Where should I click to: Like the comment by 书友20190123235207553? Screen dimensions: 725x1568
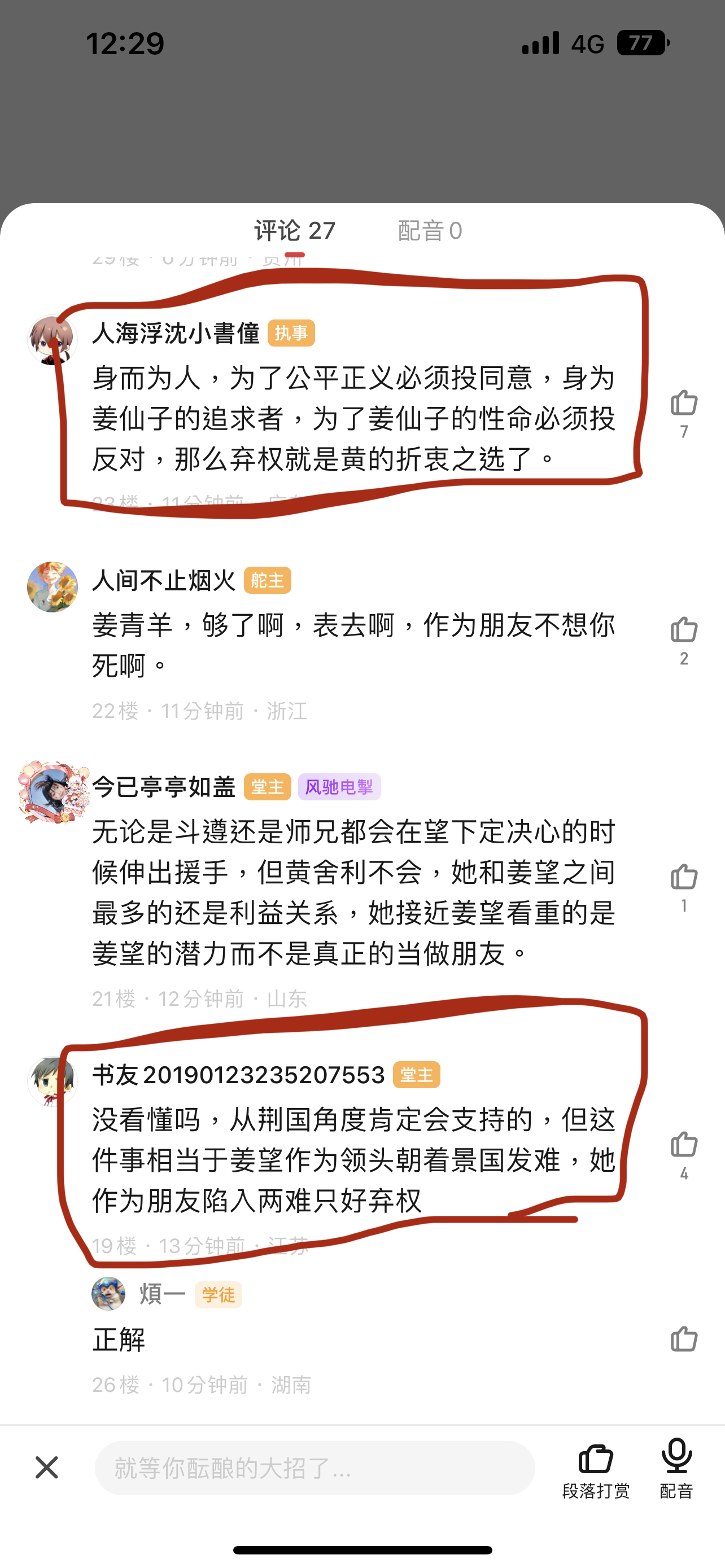684,1145
